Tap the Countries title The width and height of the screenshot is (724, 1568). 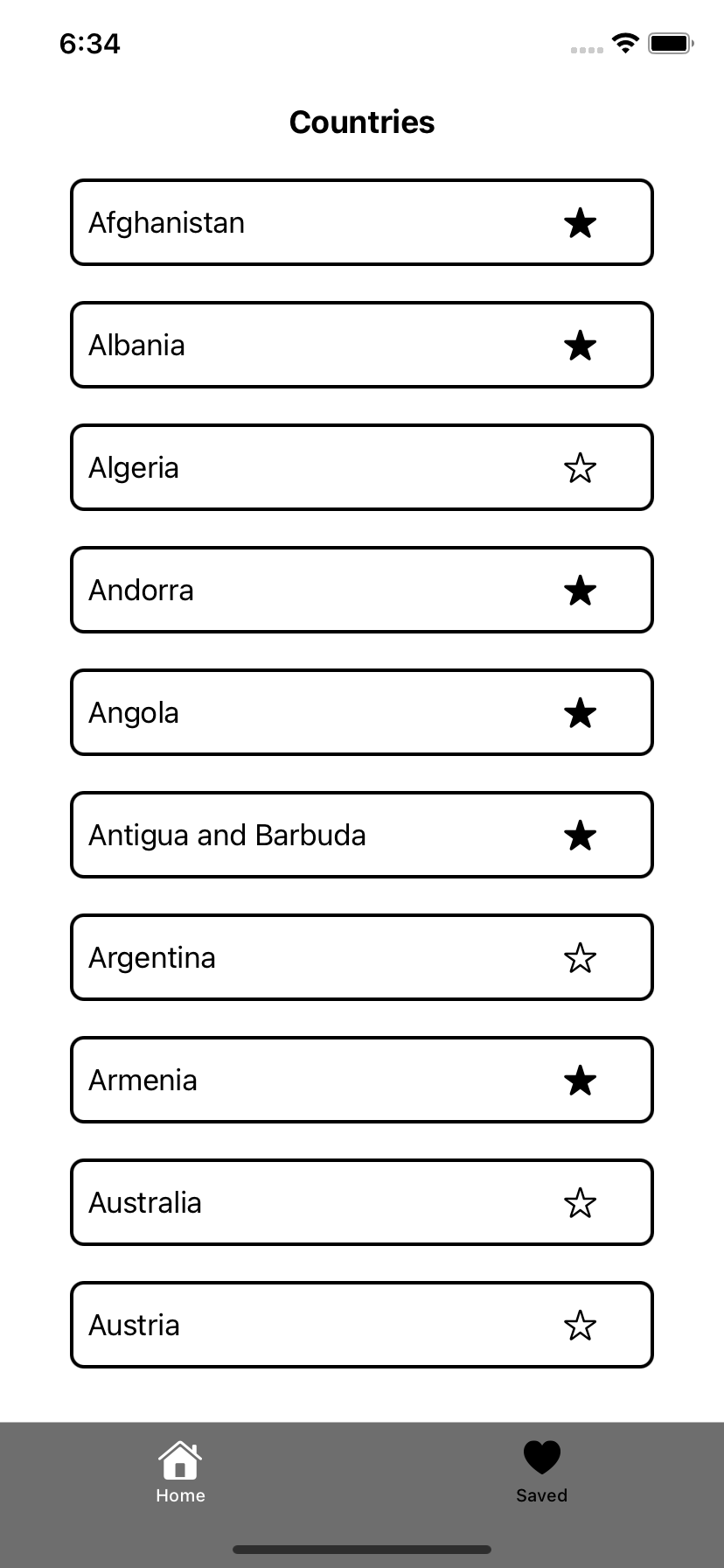point(362,122)
